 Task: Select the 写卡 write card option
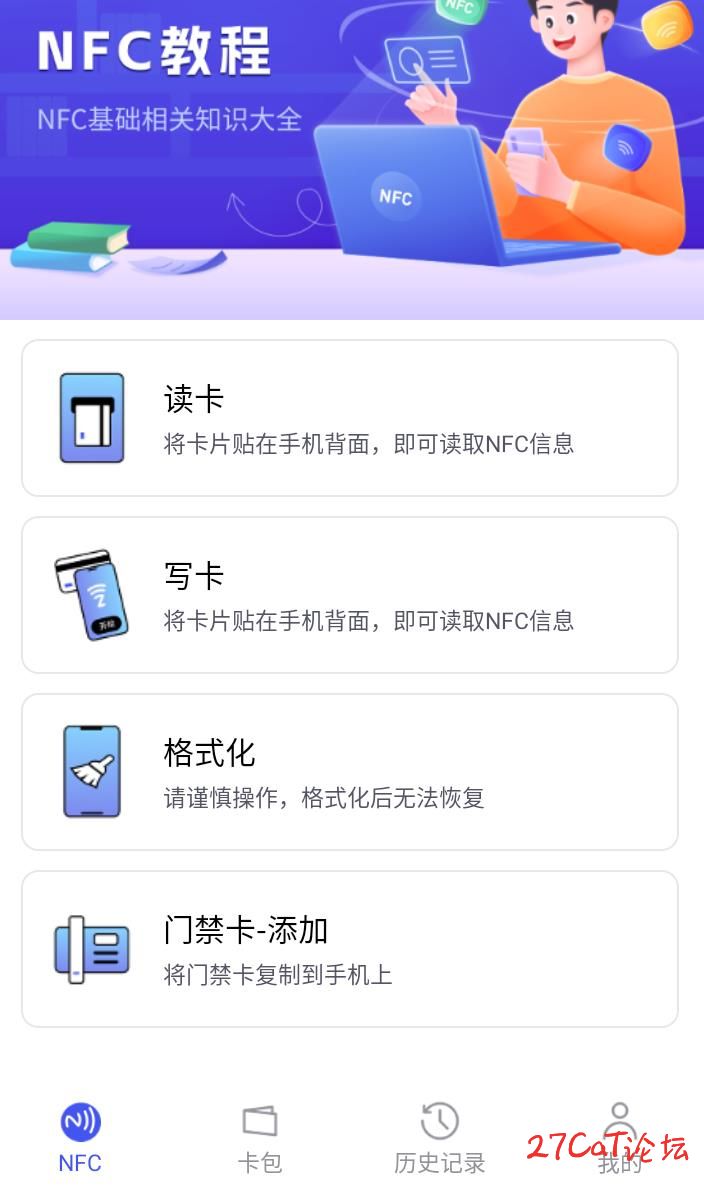350,595
